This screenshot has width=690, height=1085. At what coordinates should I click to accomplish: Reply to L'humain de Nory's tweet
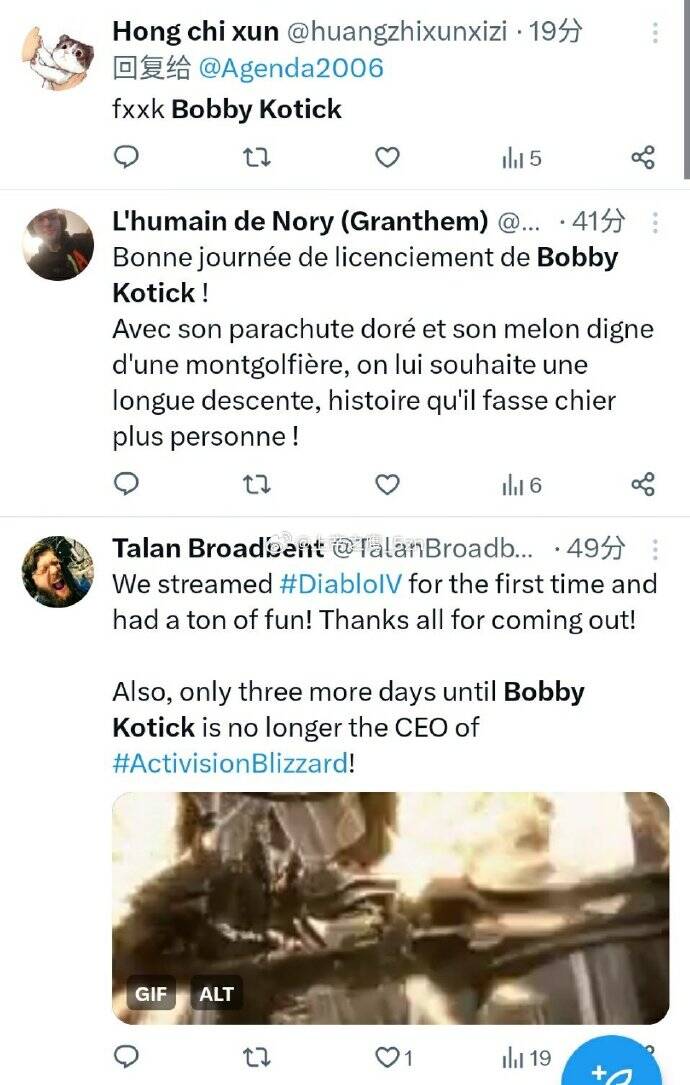[126, 485]
